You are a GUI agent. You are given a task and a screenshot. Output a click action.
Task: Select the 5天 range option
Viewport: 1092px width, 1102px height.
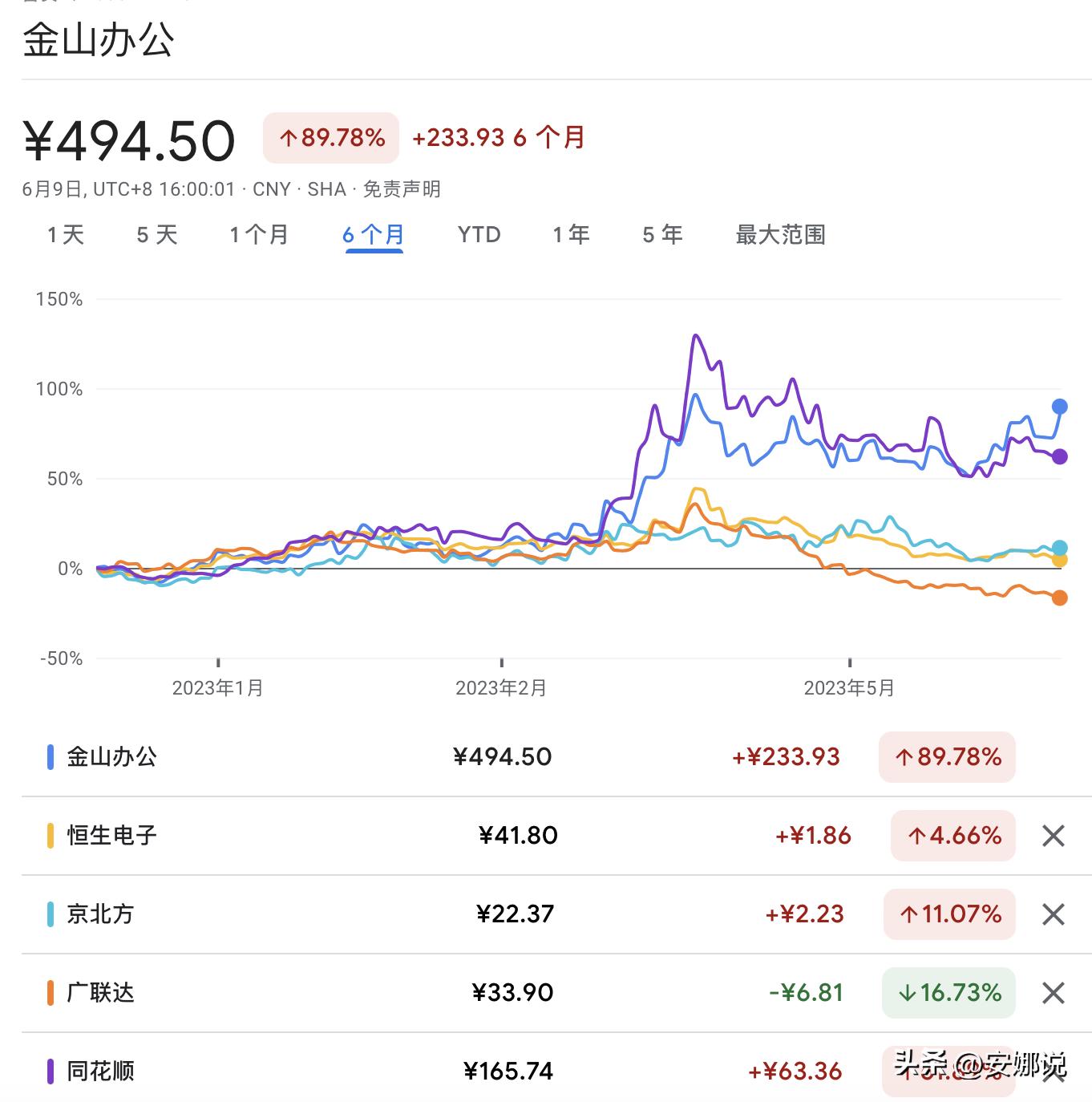click(156, 235)
